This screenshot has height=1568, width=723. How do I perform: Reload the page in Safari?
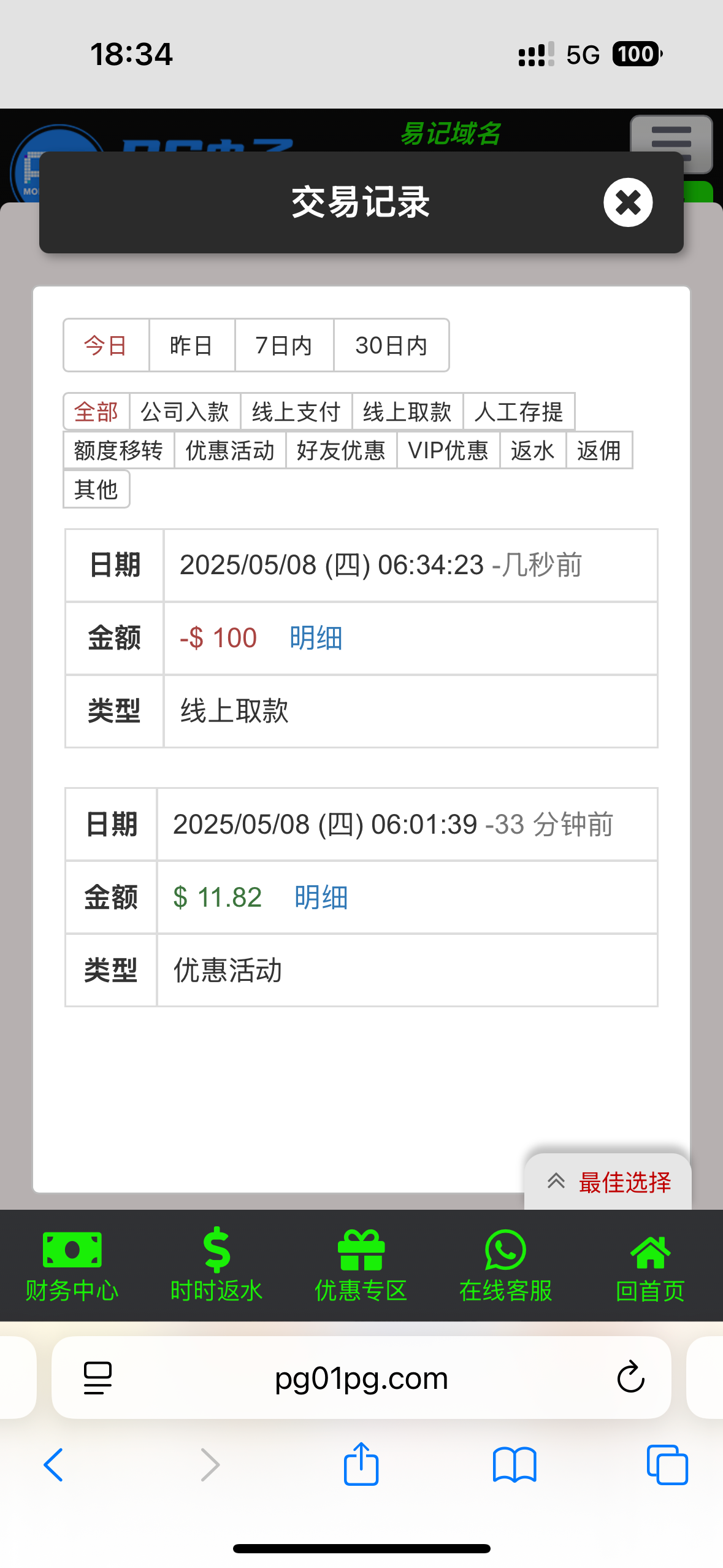pyautogui.click(x=630, y=1378)
